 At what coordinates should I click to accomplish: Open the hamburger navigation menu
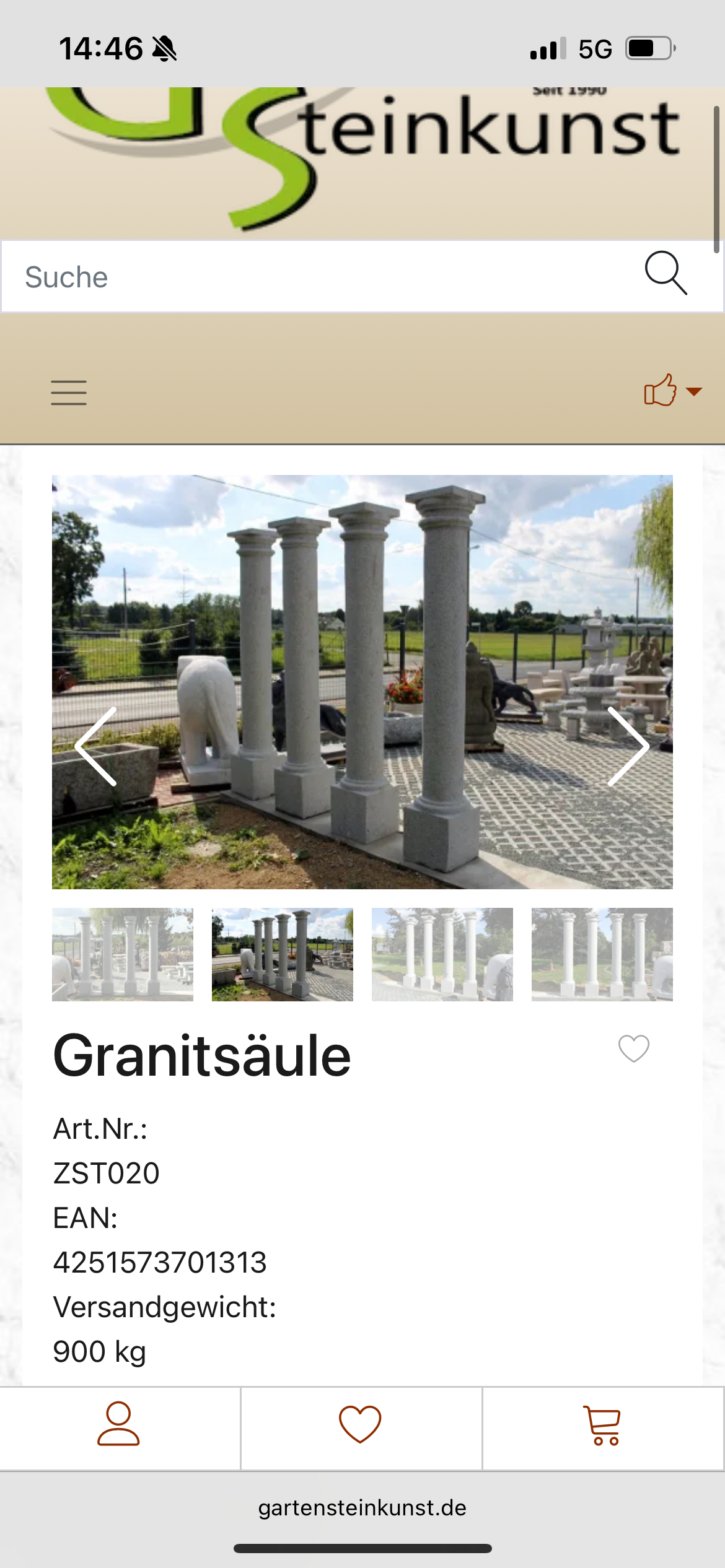coord(69,393)
